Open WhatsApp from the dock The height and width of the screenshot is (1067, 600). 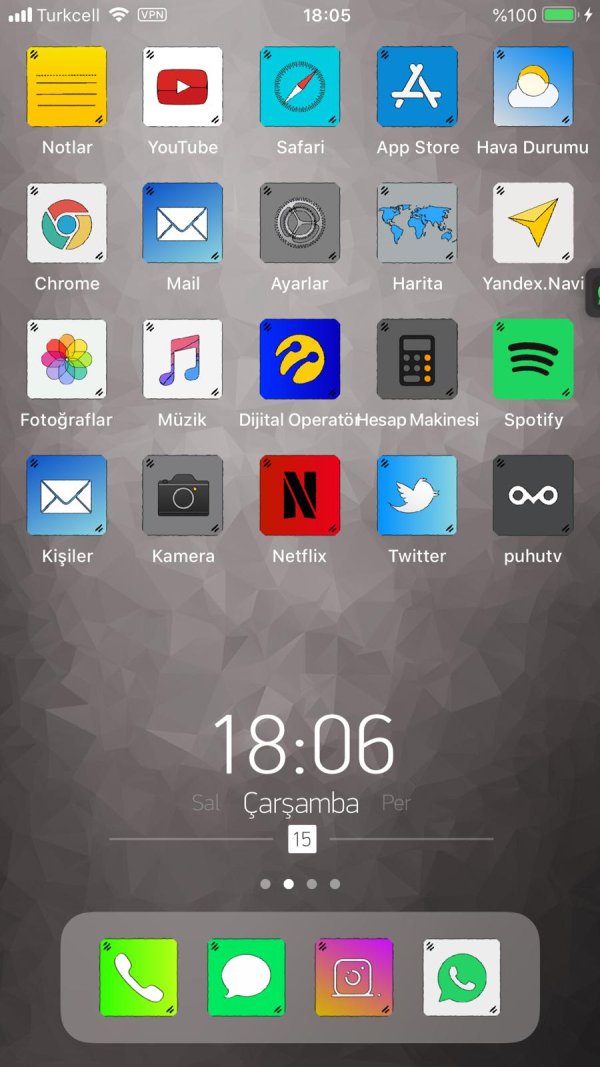point(461,978)
